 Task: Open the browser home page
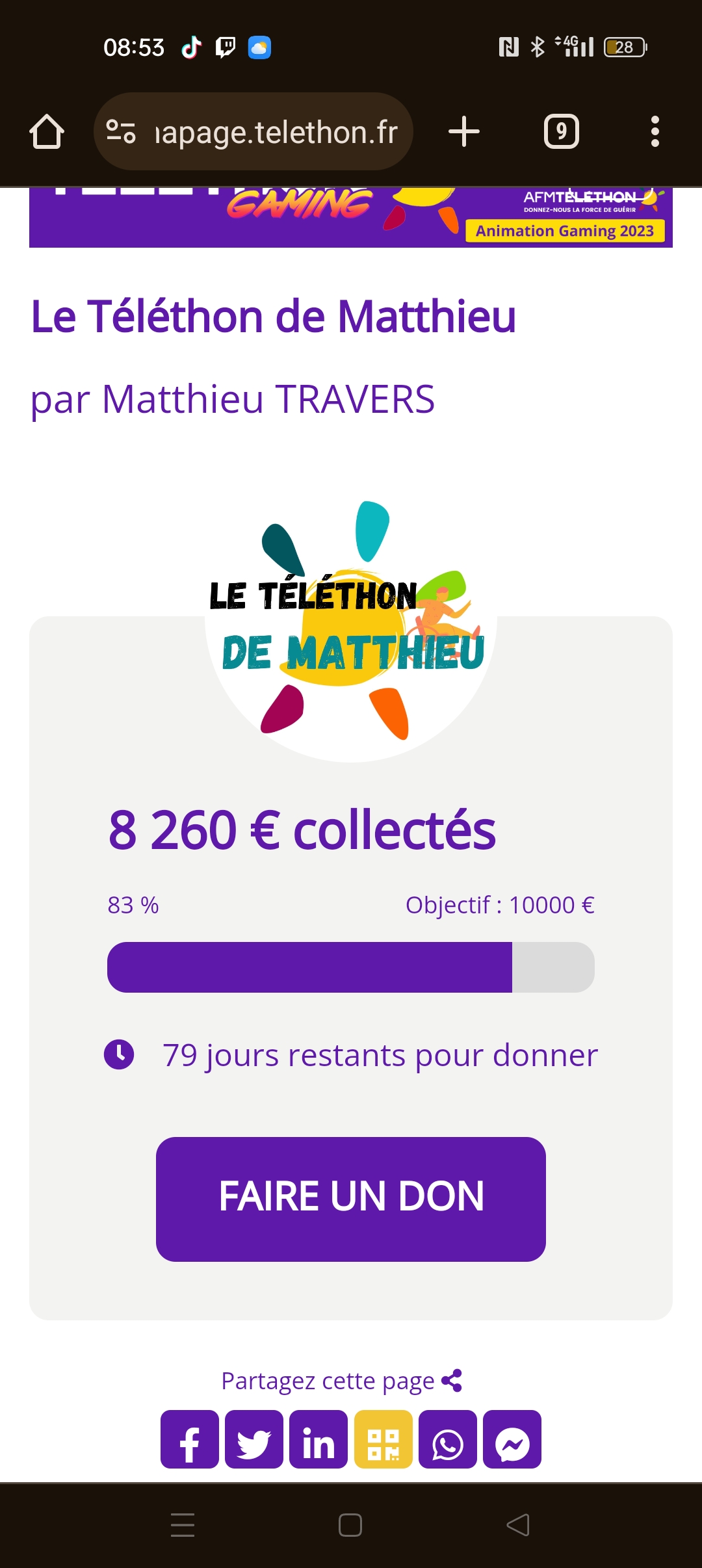(x=47, y=132)
